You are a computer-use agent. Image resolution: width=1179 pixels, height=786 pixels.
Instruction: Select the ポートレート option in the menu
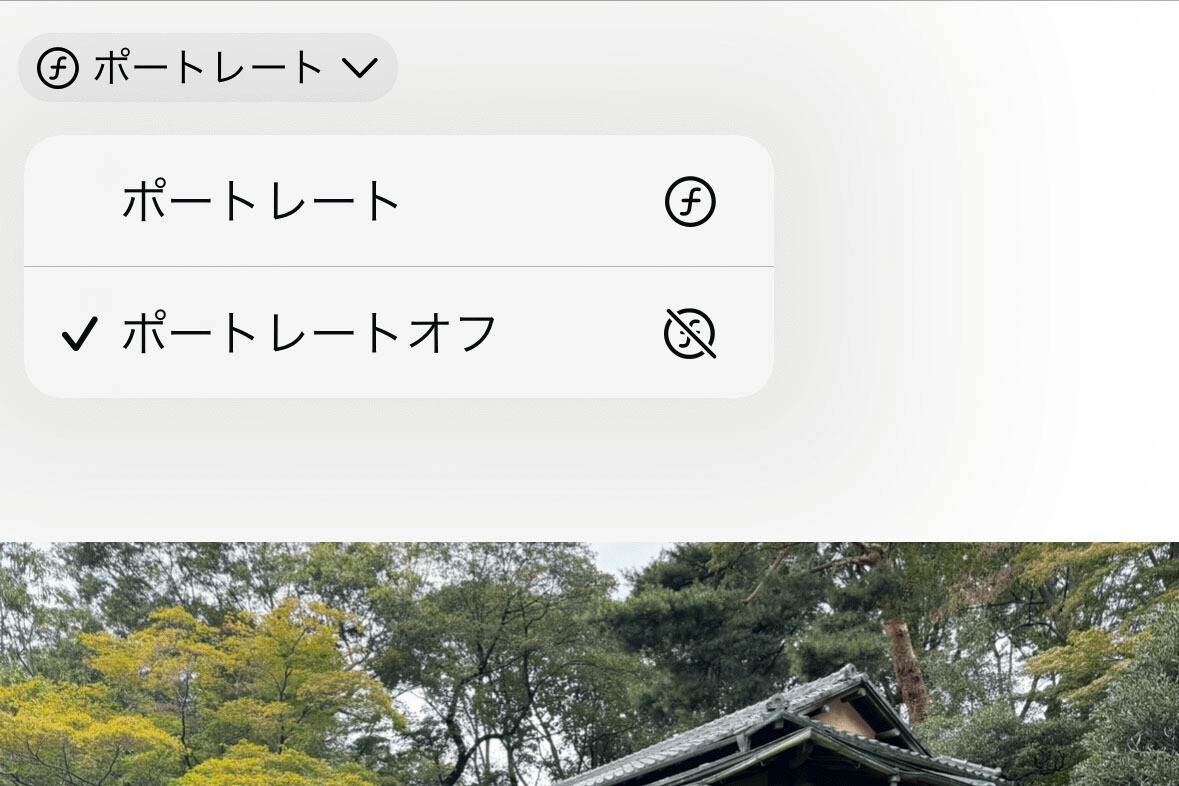pos(398,202)
